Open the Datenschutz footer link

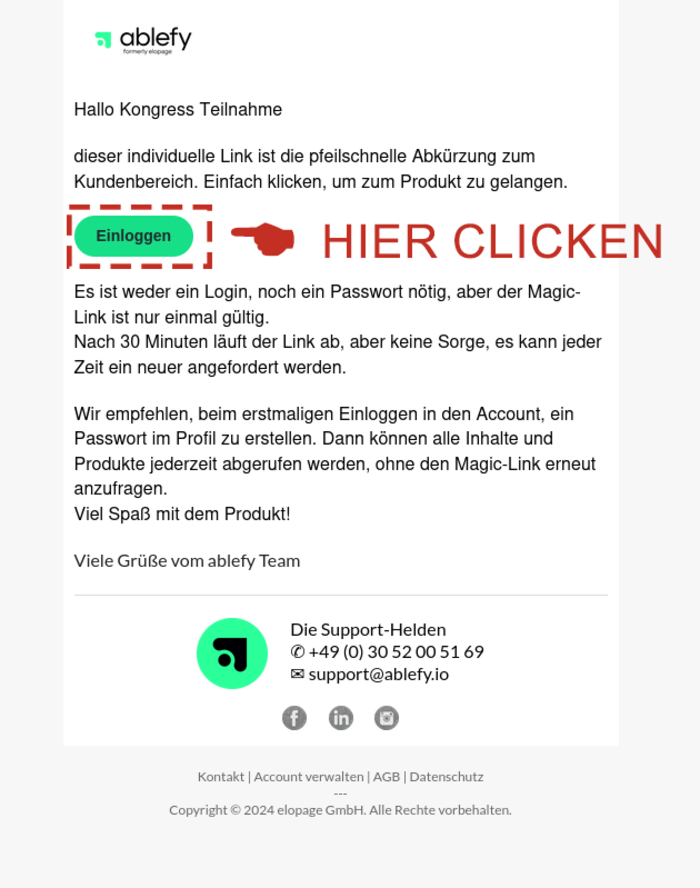tap(446, 776)
